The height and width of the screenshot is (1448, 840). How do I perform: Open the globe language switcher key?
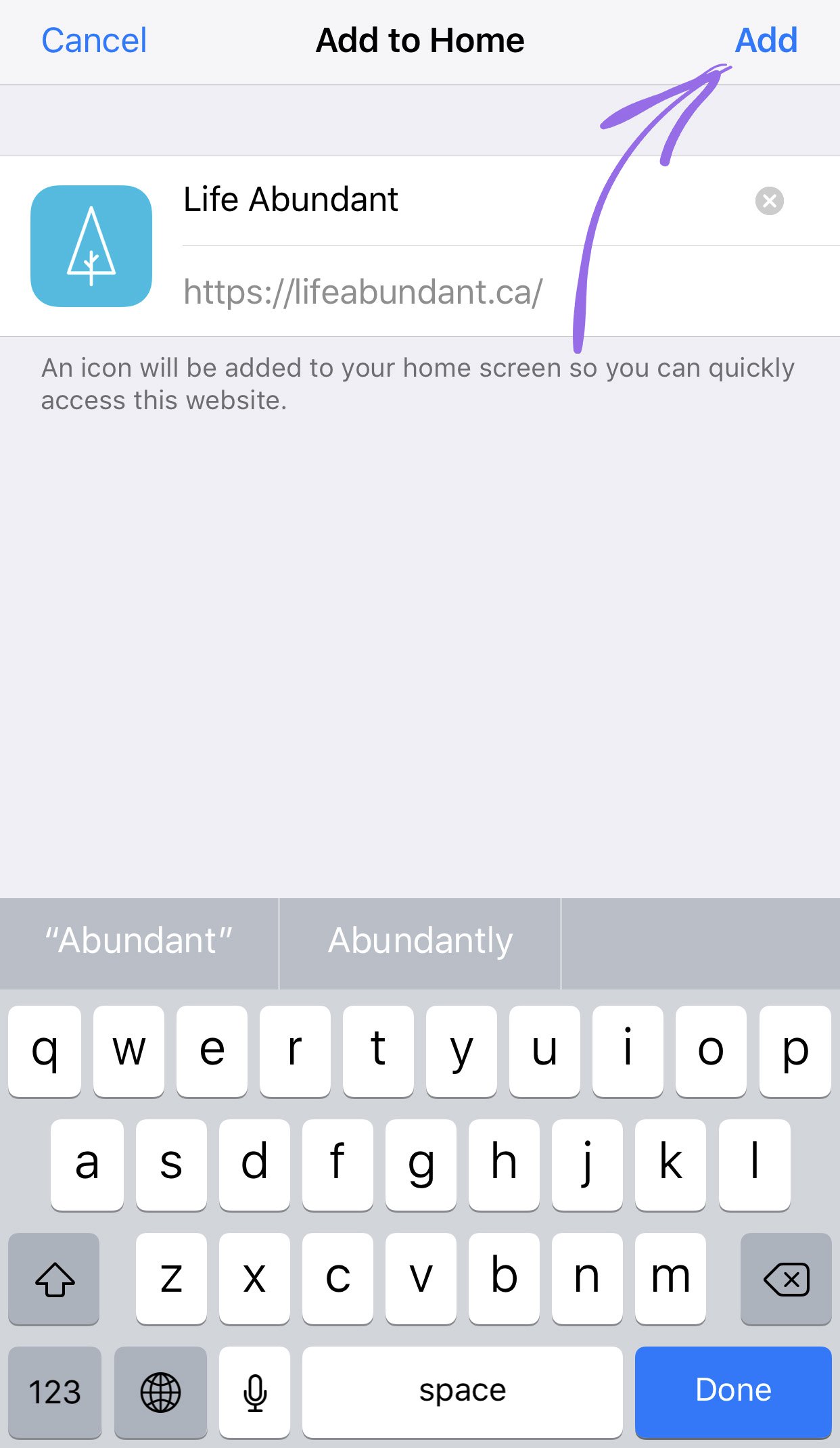click(160, 1391)
